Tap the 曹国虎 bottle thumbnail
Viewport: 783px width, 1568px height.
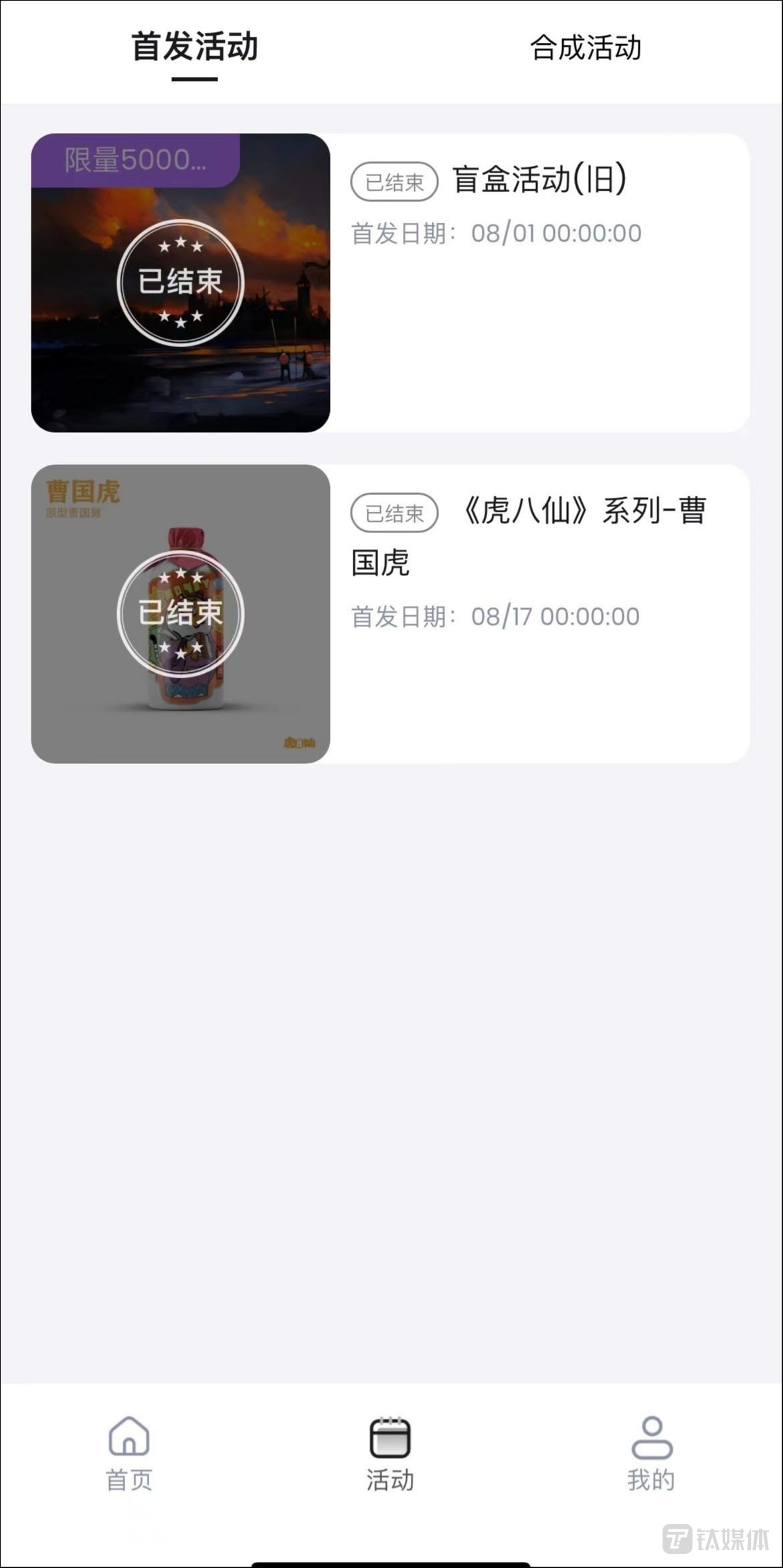pyautogui.click(x=181, y=709)
